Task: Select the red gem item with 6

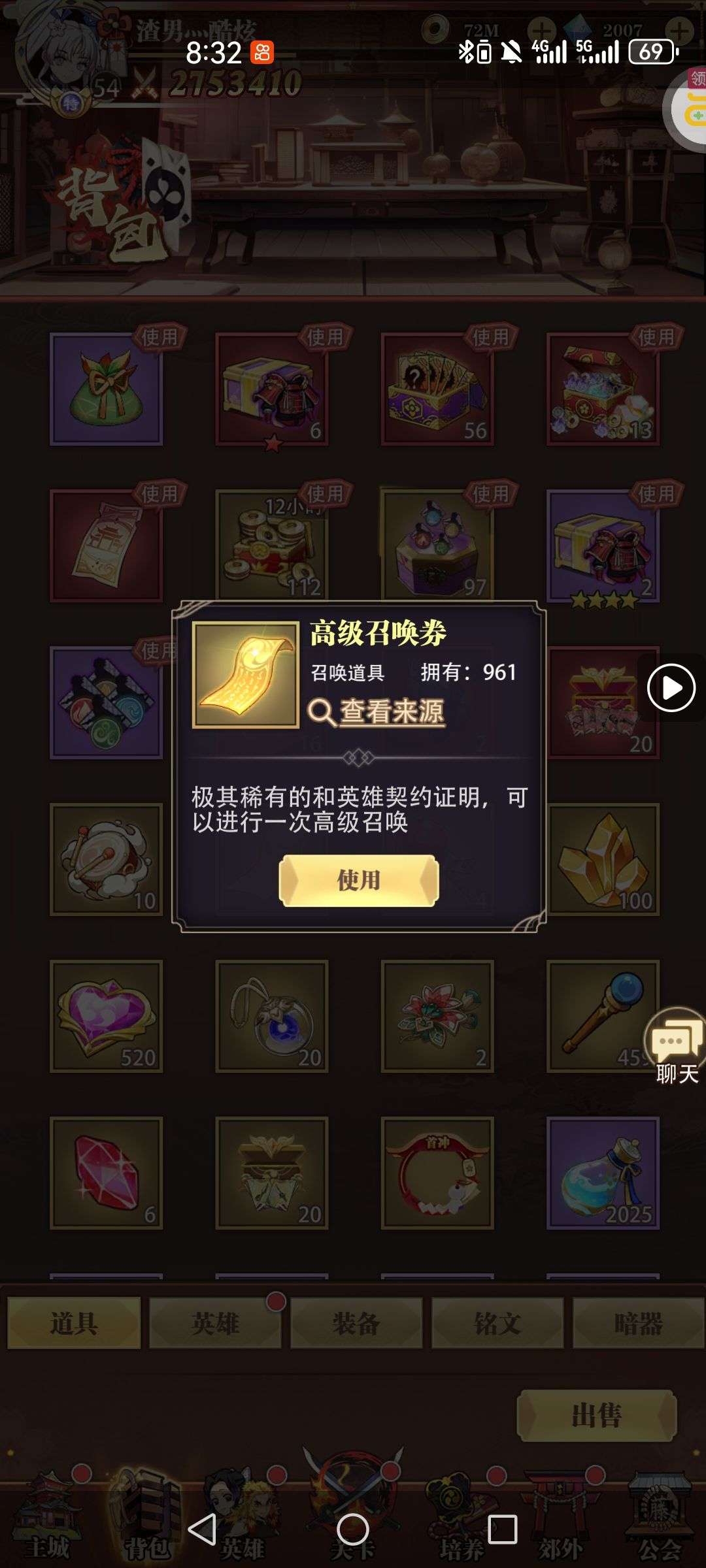Action: pos(107,1173)
